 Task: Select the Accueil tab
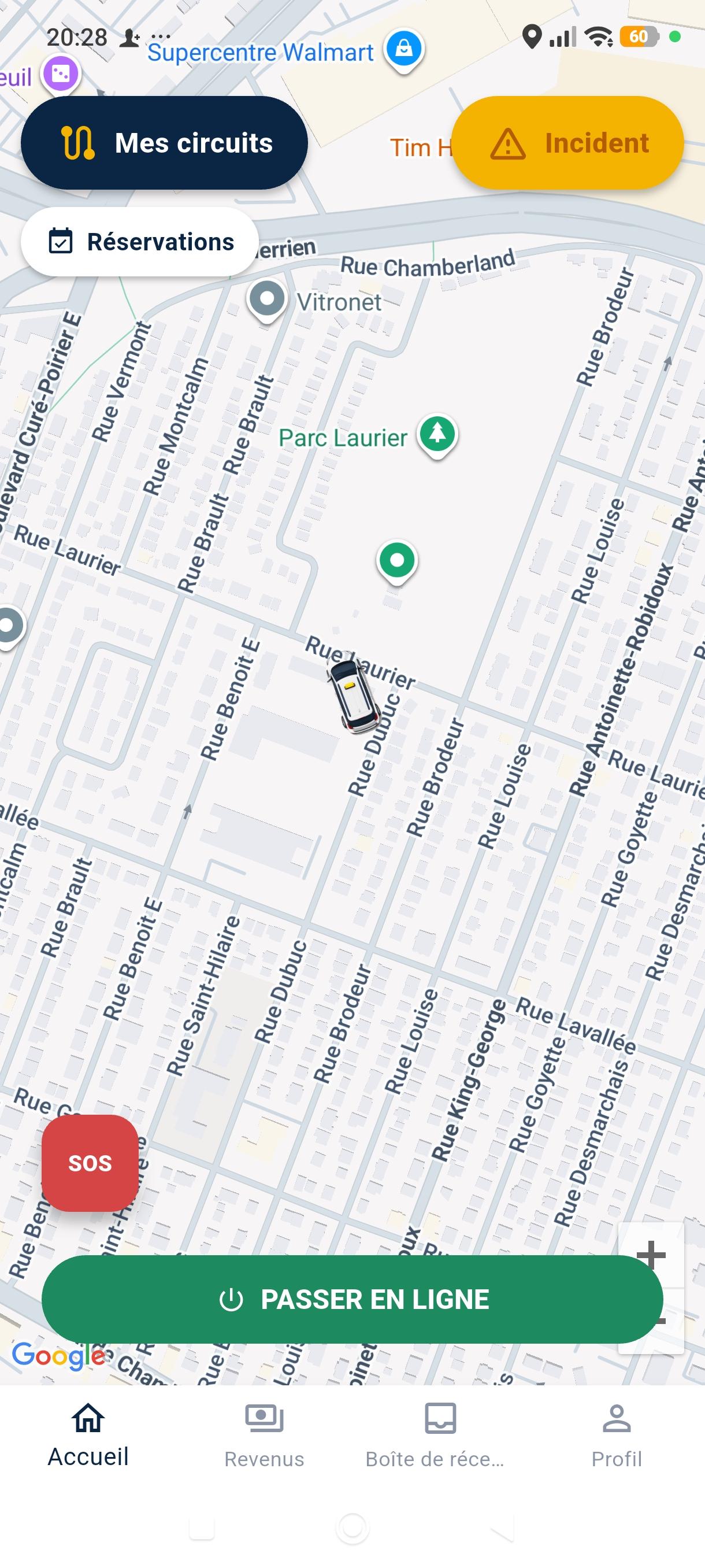pyautogui.click(x=88, y=1435)
